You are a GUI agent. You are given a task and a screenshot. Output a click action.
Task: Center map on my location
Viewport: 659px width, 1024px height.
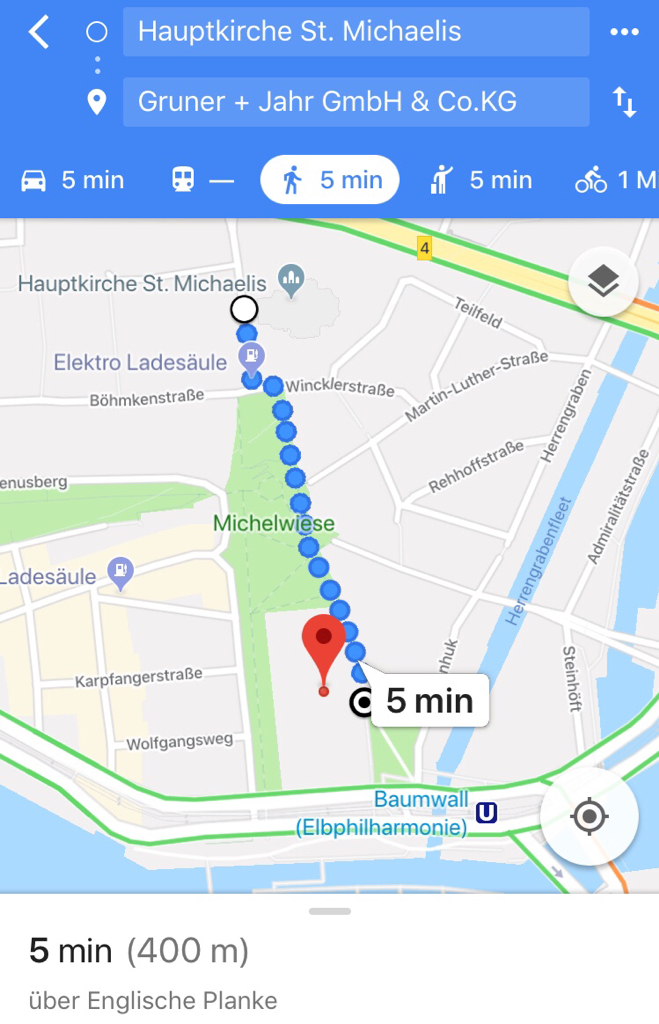(589, 817)
